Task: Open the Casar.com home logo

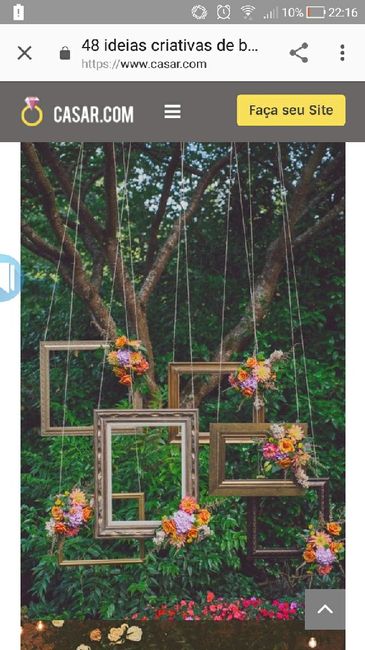Action: 77,112
